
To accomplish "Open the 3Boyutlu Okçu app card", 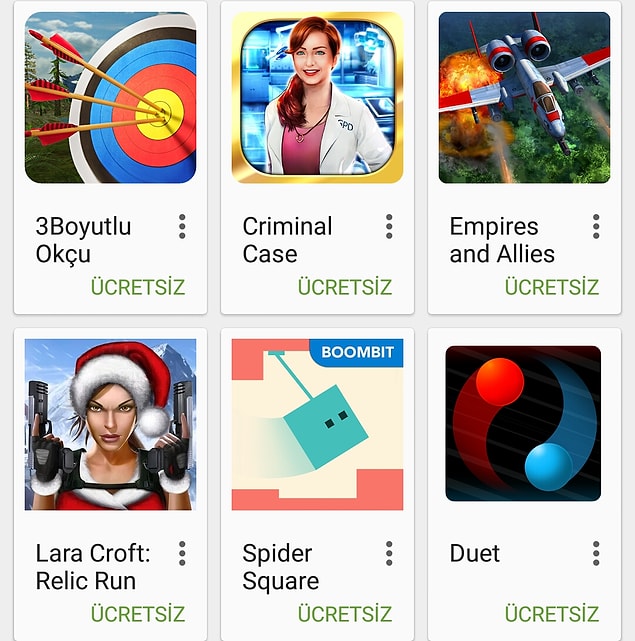I will click(110, 98).
